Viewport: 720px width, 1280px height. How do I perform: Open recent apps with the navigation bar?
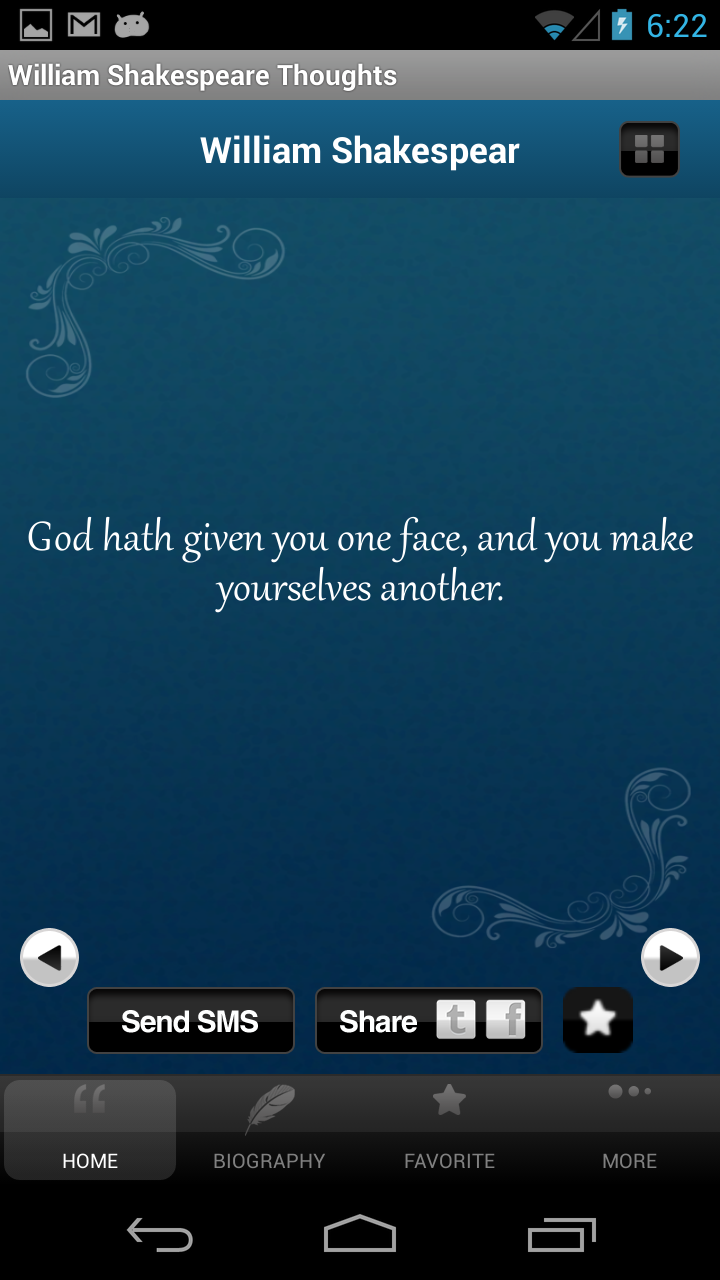[561, 1235]
